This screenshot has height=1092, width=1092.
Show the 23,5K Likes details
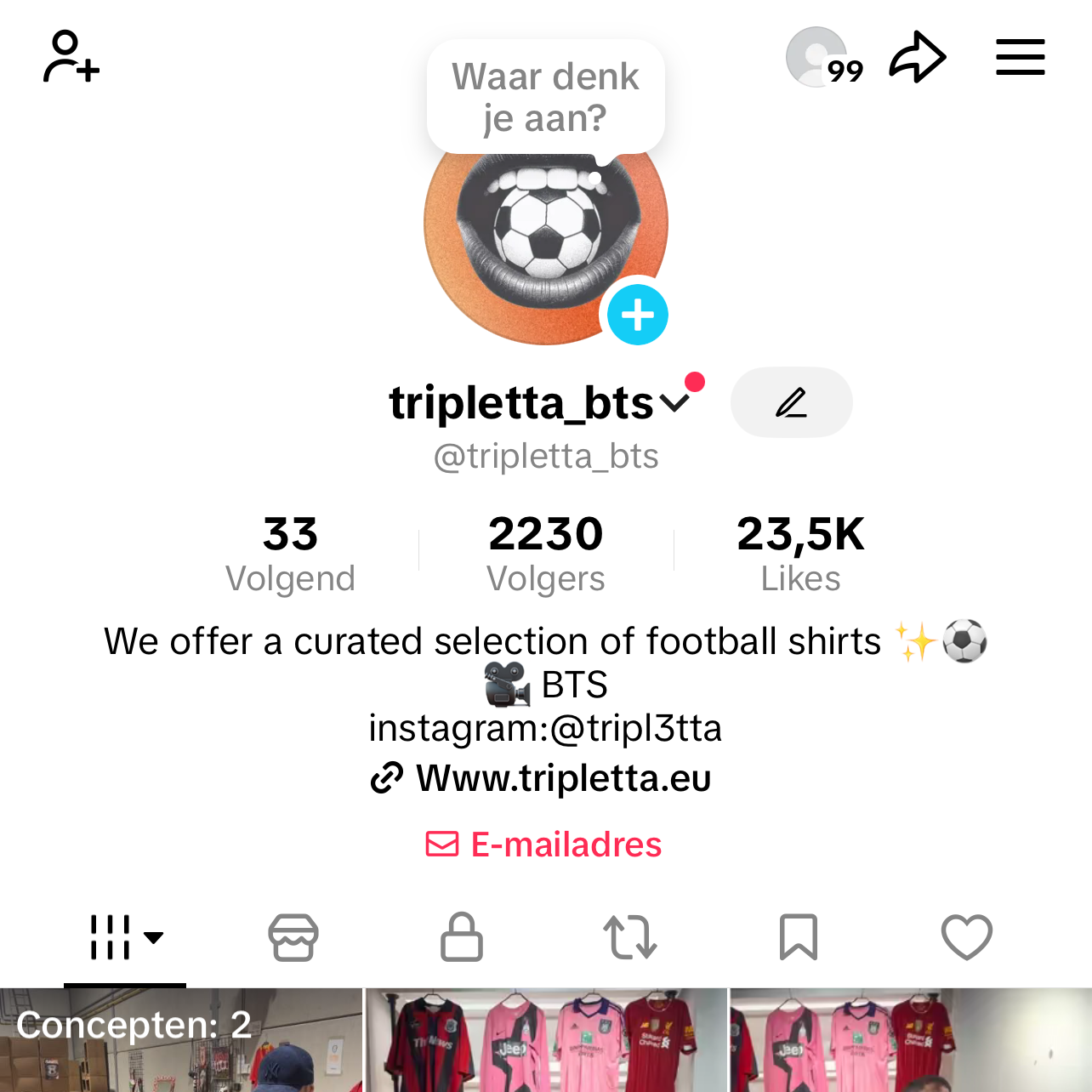pyautogui.click(x=800, y=553)
